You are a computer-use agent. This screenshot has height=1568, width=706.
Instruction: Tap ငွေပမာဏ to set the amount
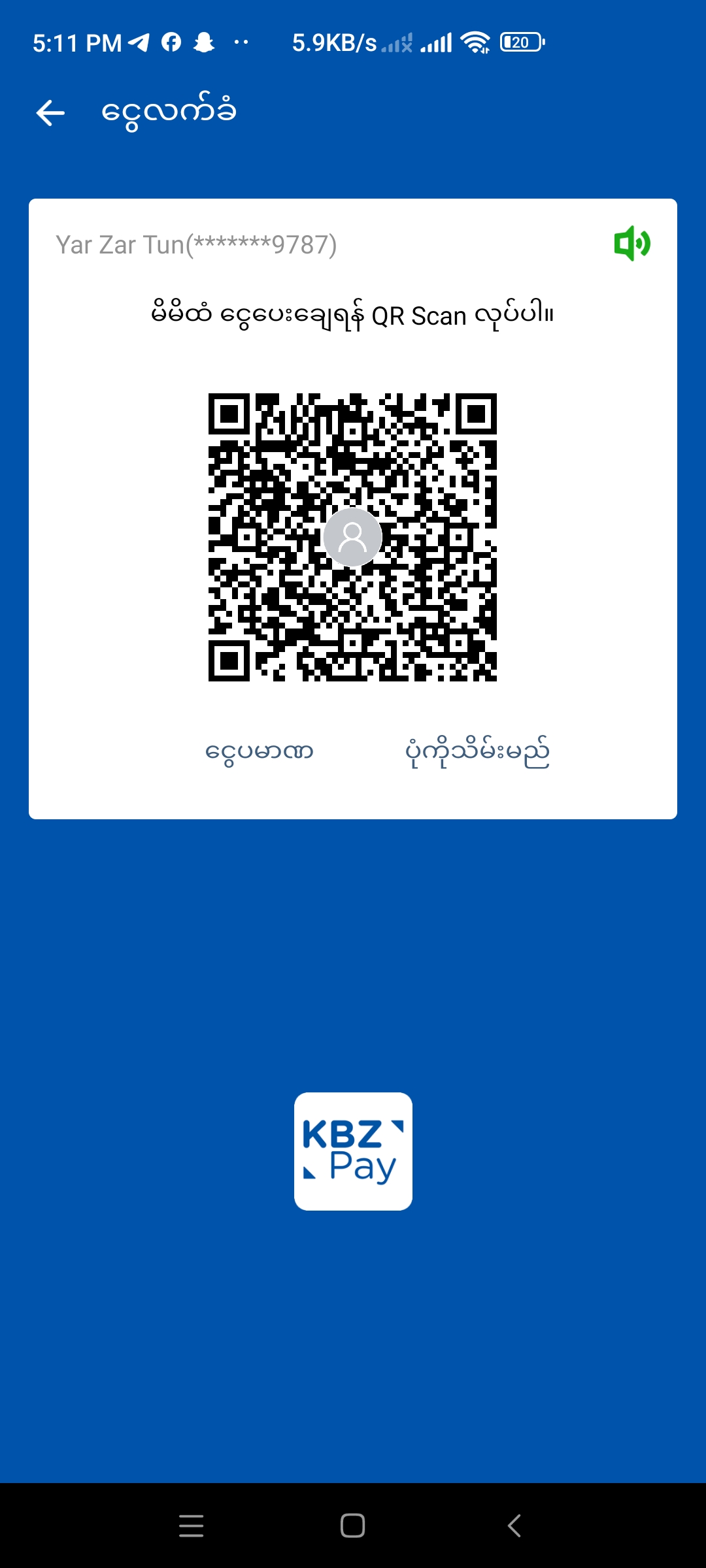click(x=260, y=752)
